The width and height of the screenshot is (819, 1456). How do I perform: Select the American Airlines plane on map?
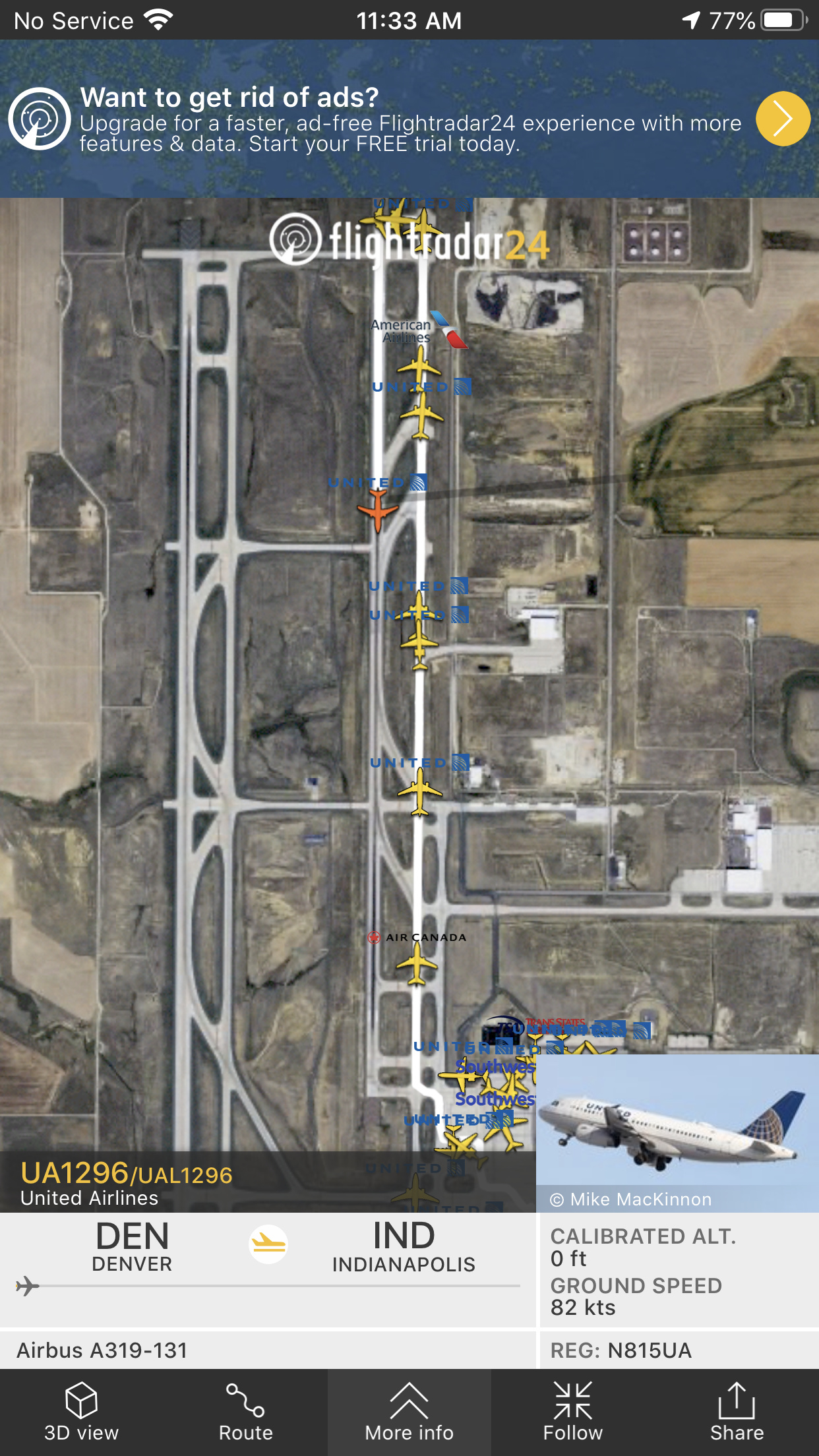(419, 365)
